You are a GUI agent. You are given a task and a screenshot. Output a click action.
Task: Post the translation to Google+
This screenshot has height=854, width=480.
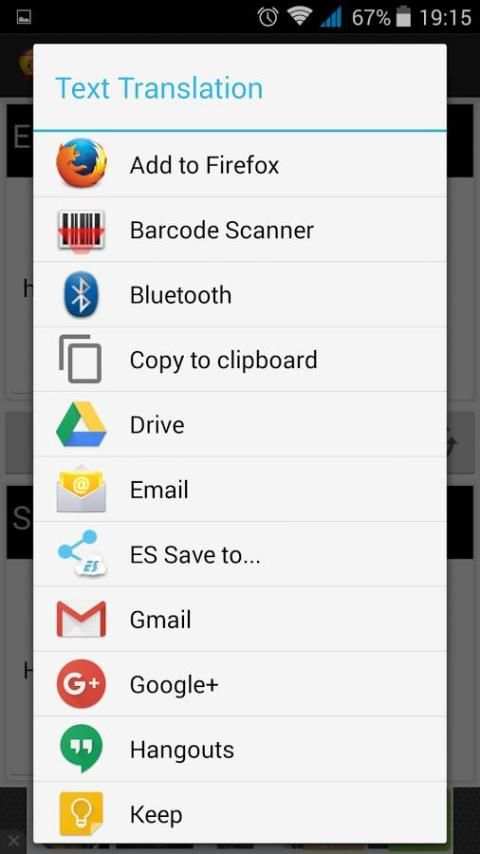tap(240, 684)
